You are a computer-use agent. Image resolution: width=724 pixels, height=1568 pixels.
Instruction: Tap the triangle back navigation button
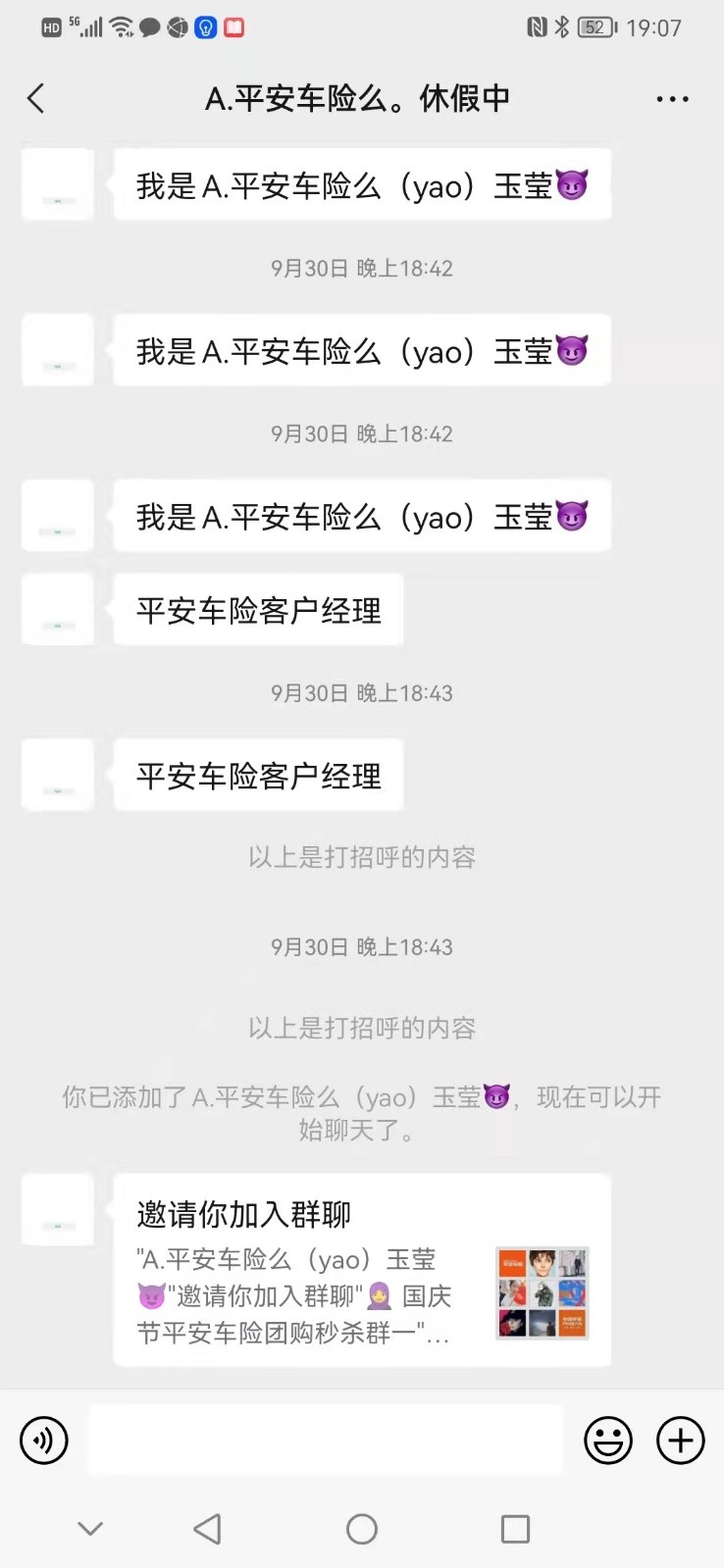[207, 1528]
